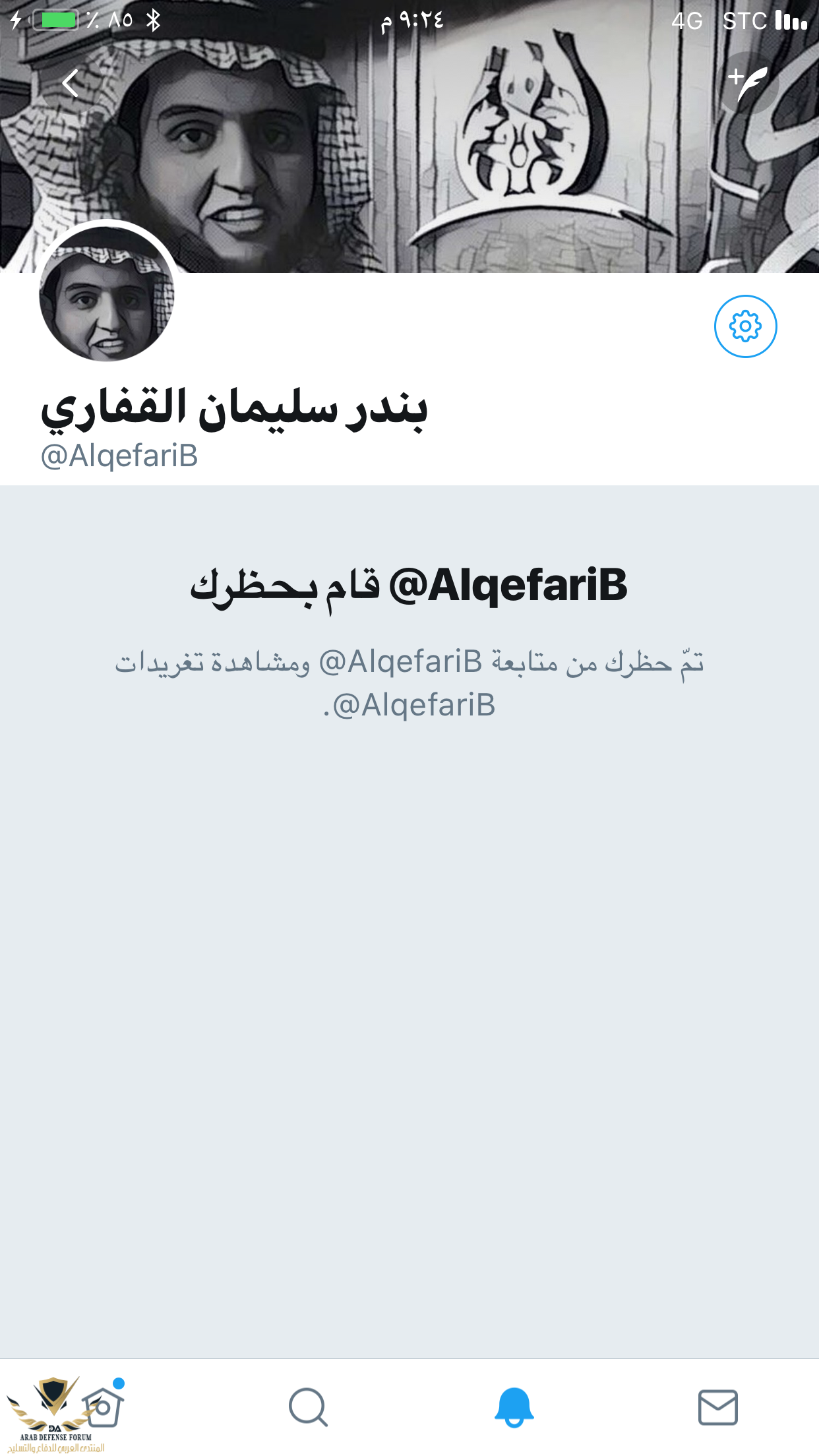View the round profile picture of @AlqefariB
Viewport: 819px width, 1456px height.
(107, 294)
